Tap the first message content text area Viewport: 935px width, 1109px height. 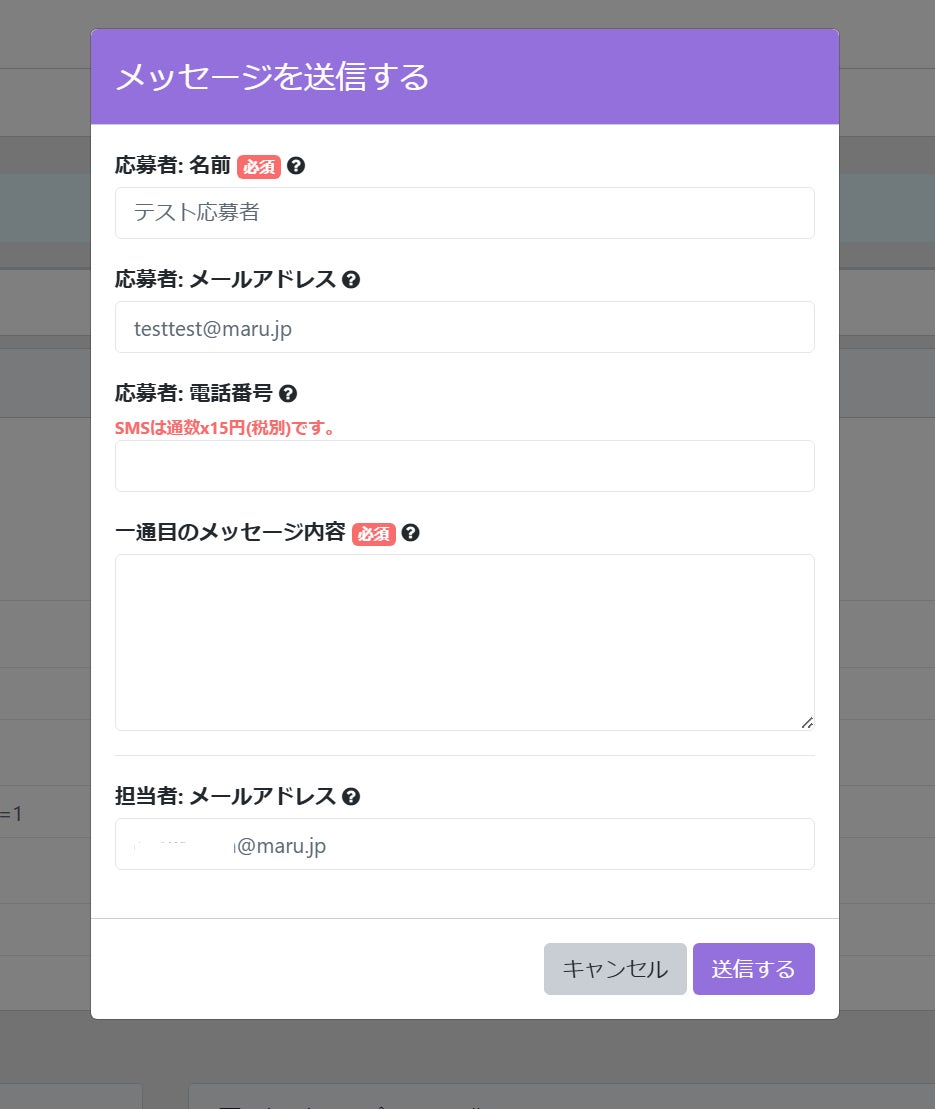pos(464,642)
